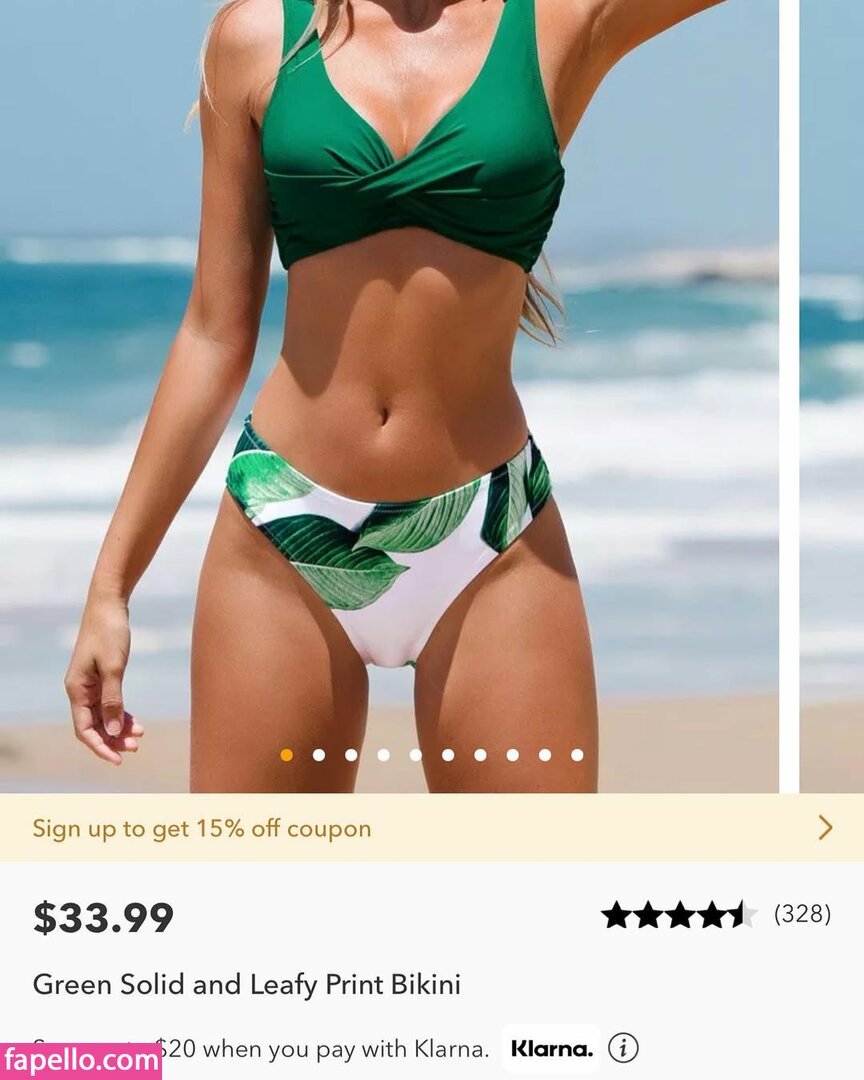Open the 328 customer reviews
This screenshot has width=864, height=1080.
click(x=802, y=914)
